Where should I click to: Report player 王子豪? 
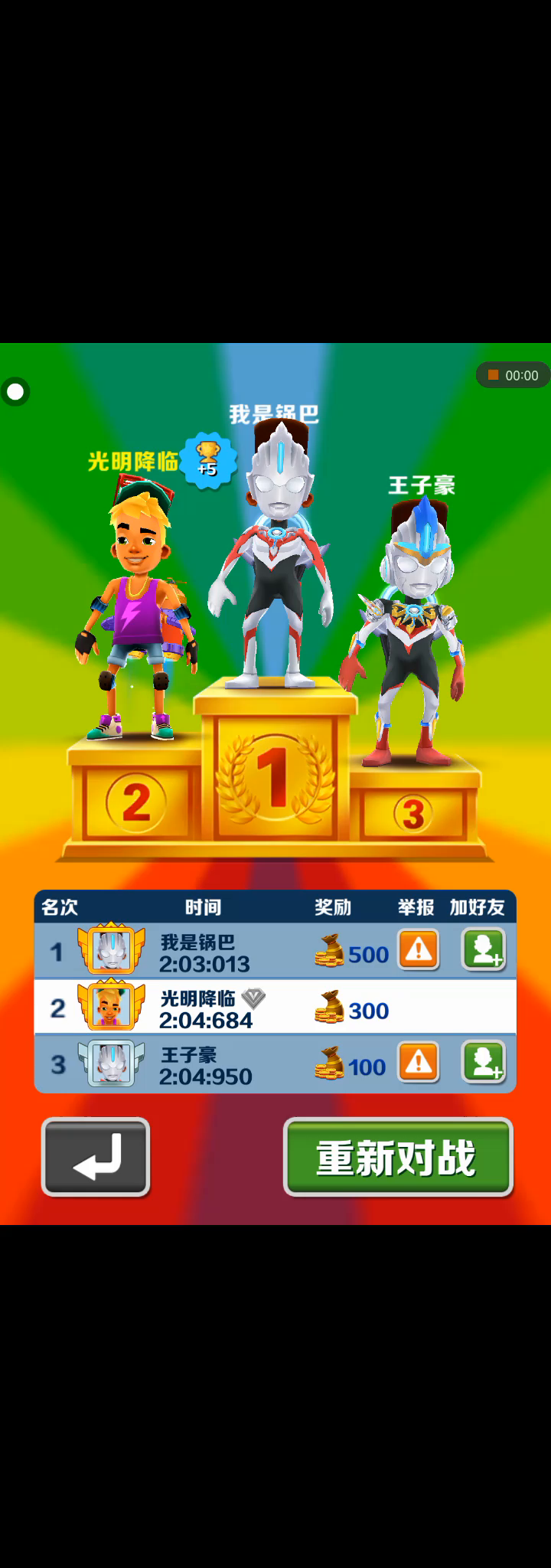(x=419, y=1063)
